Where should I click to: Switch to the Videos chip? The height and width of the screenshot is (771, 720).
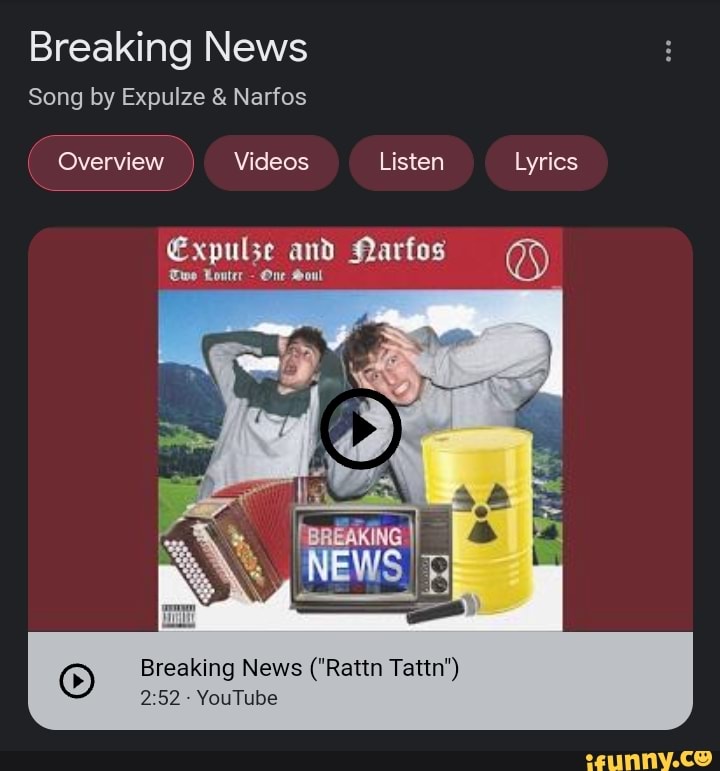271,162
